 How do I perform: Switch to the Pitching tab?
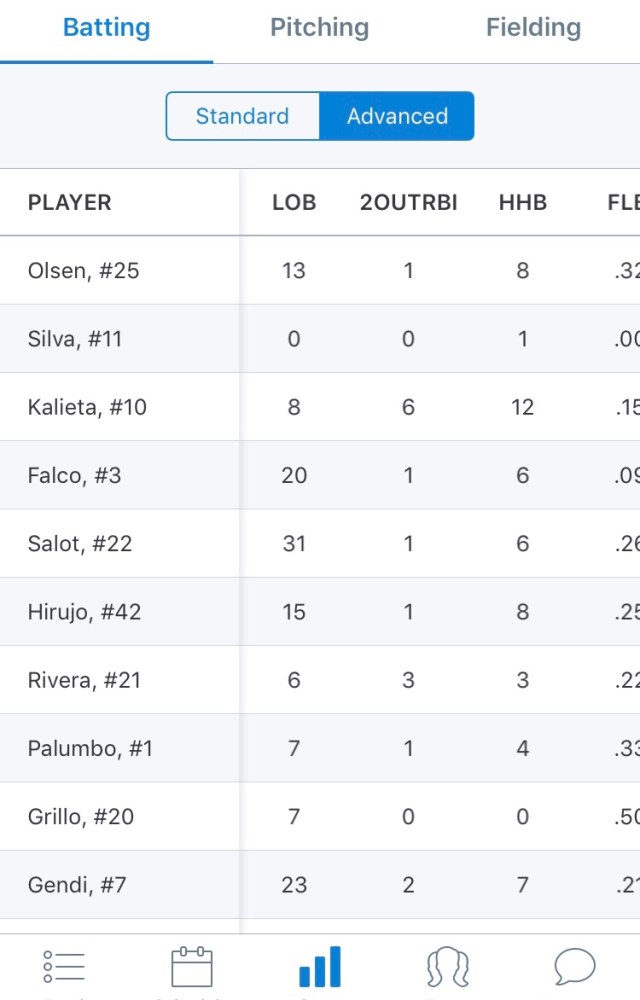point(319,28)
